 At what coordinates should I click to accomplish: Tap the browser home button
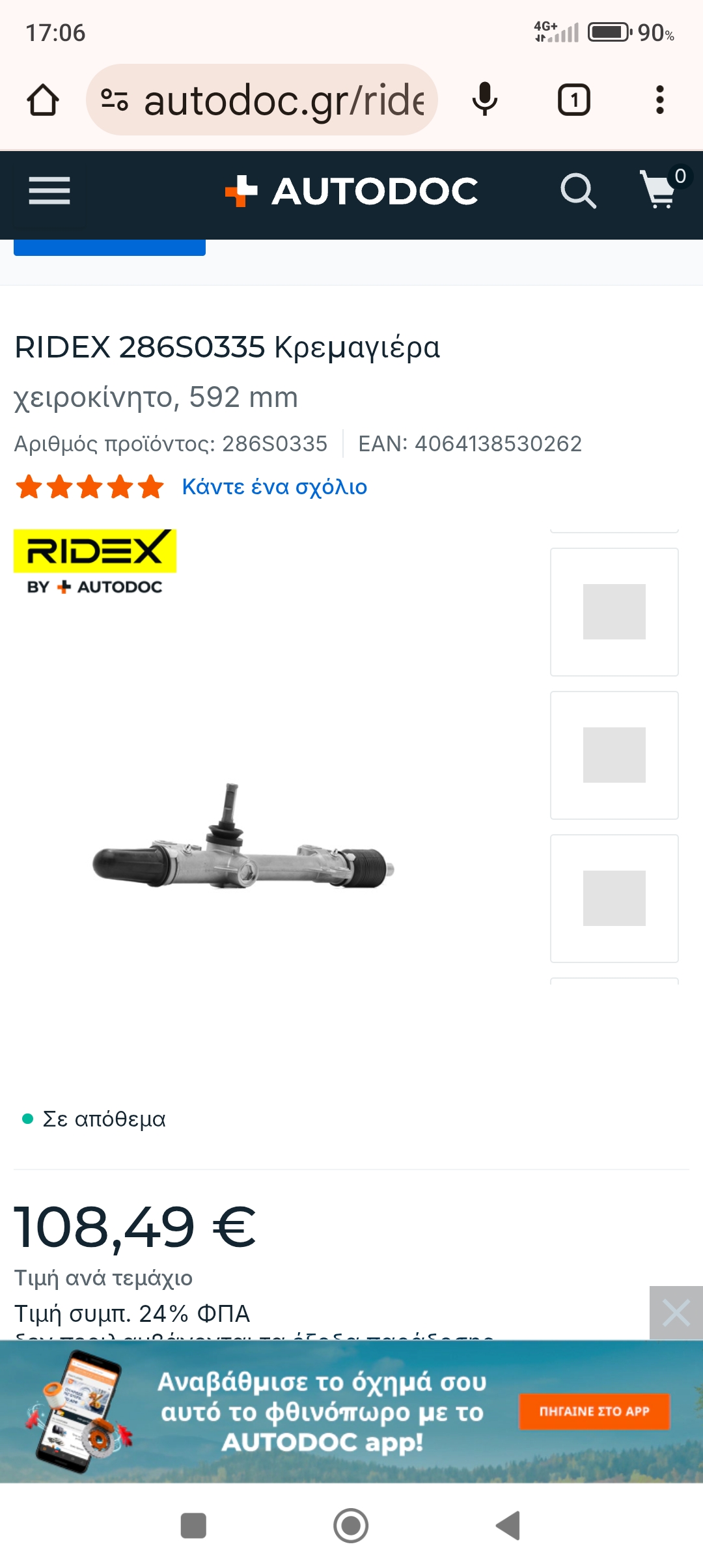pyautogui.click(x=43, y=100)
